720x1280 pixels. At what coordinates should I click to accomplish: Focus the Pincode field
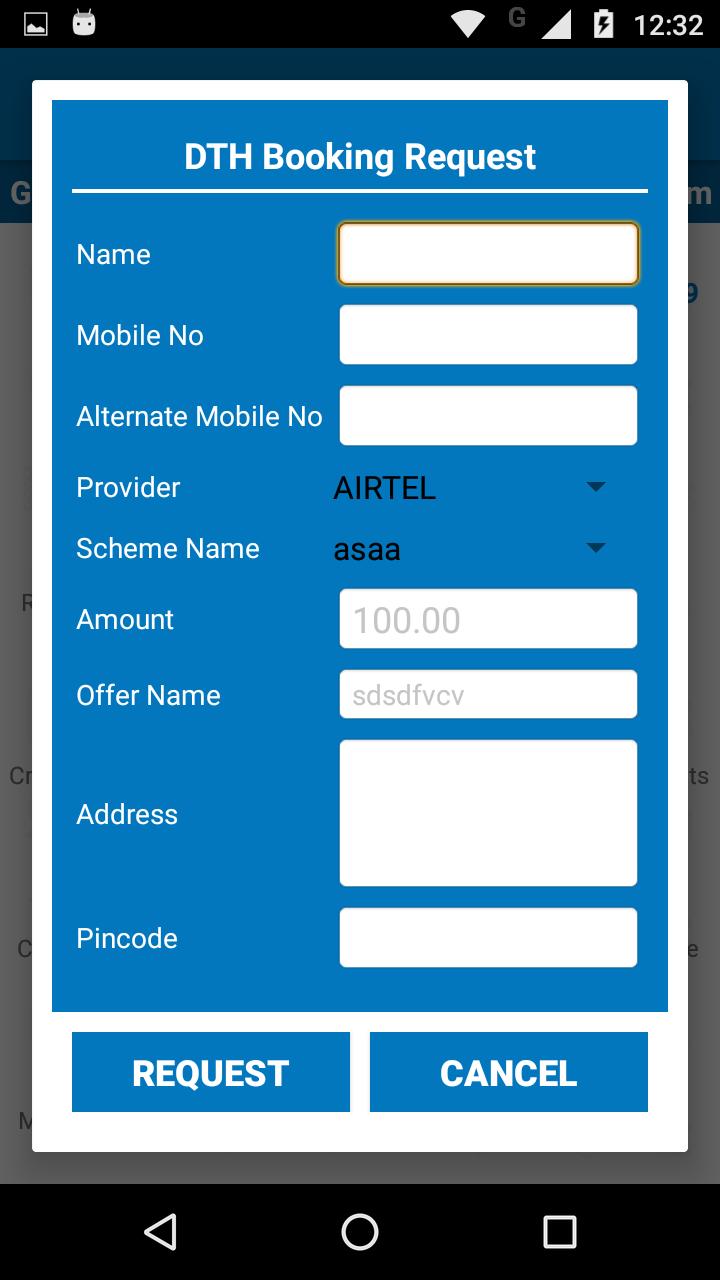click(x=488, y=938)
